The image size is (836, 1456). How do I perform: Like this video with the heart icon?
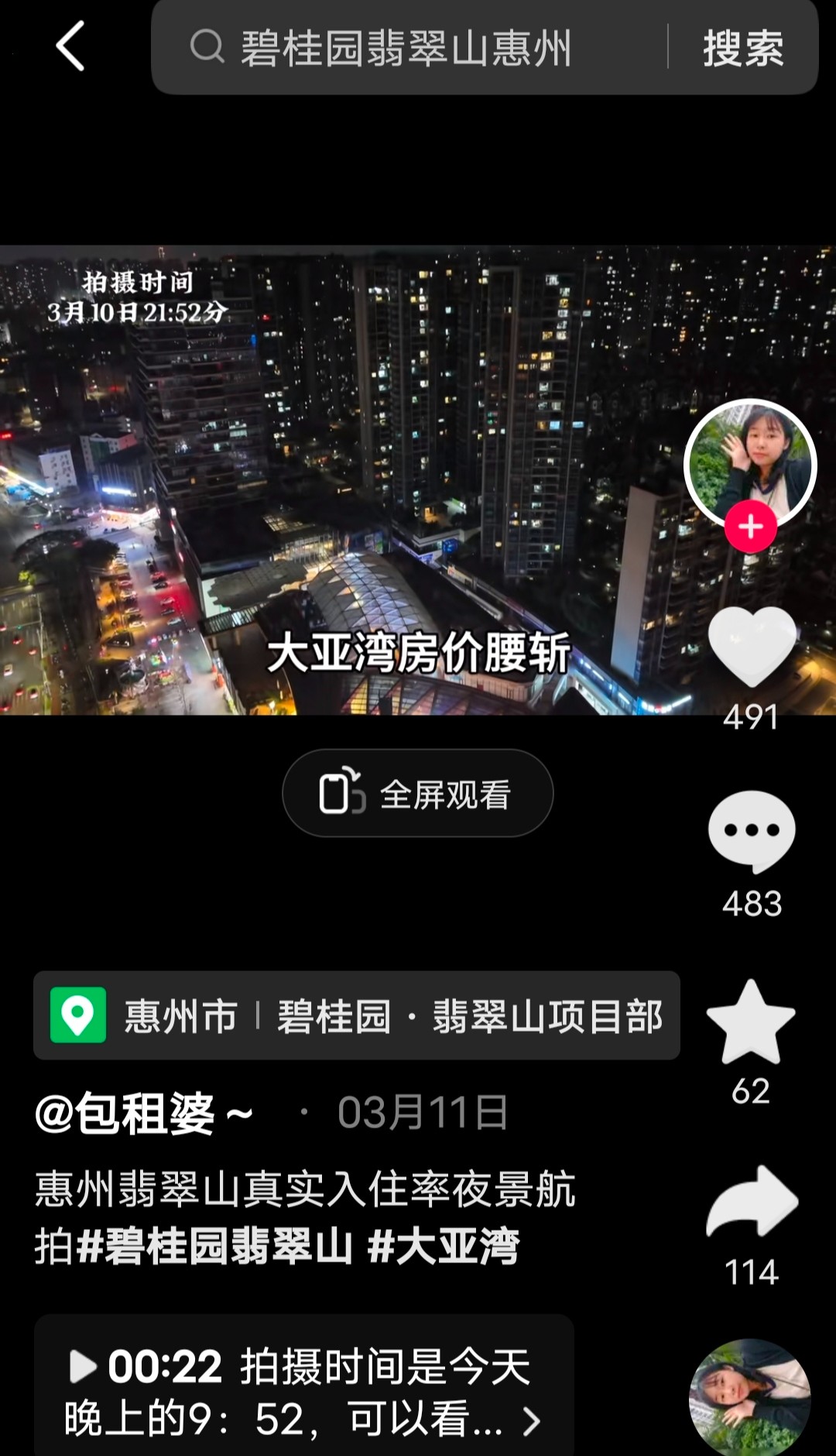click(752, 646)
